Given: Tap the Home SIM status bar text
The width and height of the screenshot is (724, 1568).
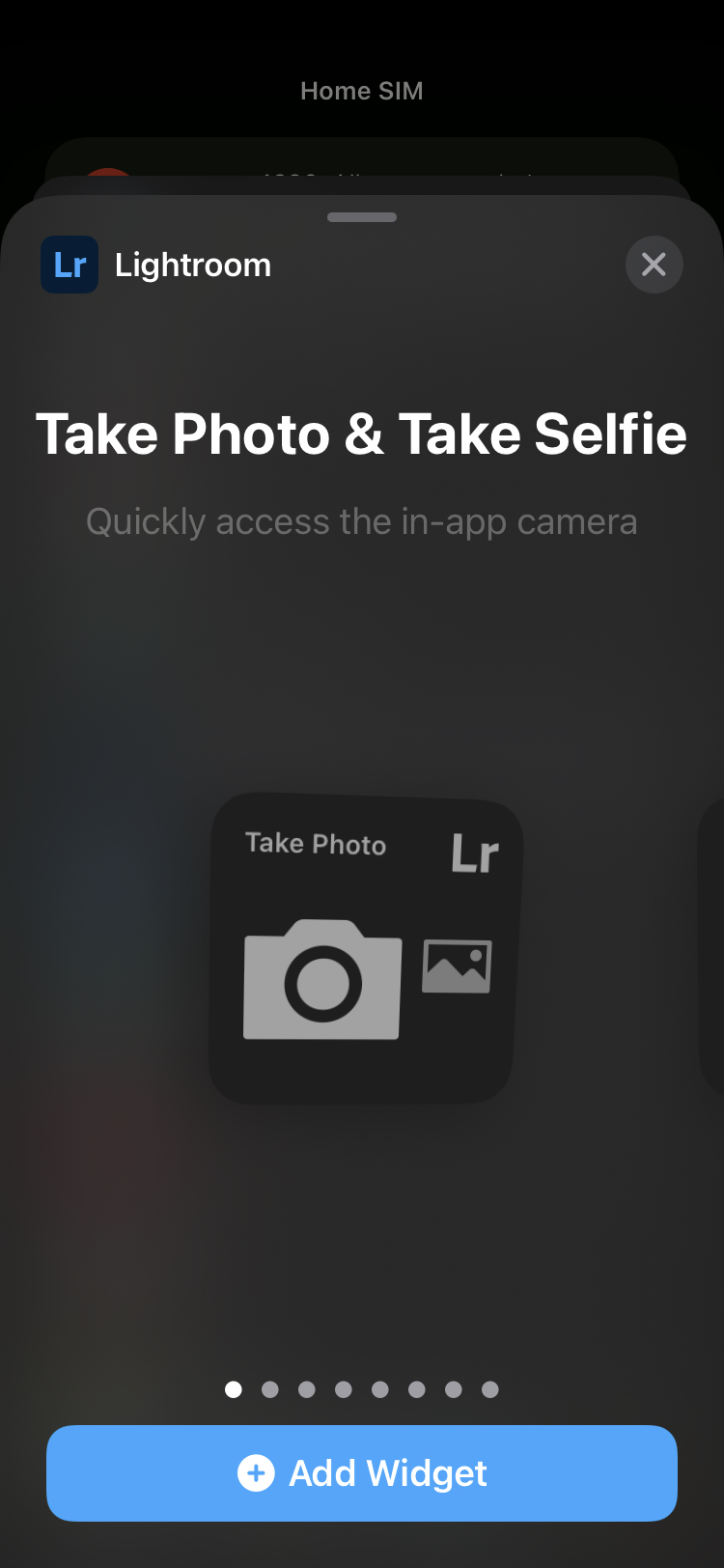Looking at the screenshot, I should coord(361,90).
